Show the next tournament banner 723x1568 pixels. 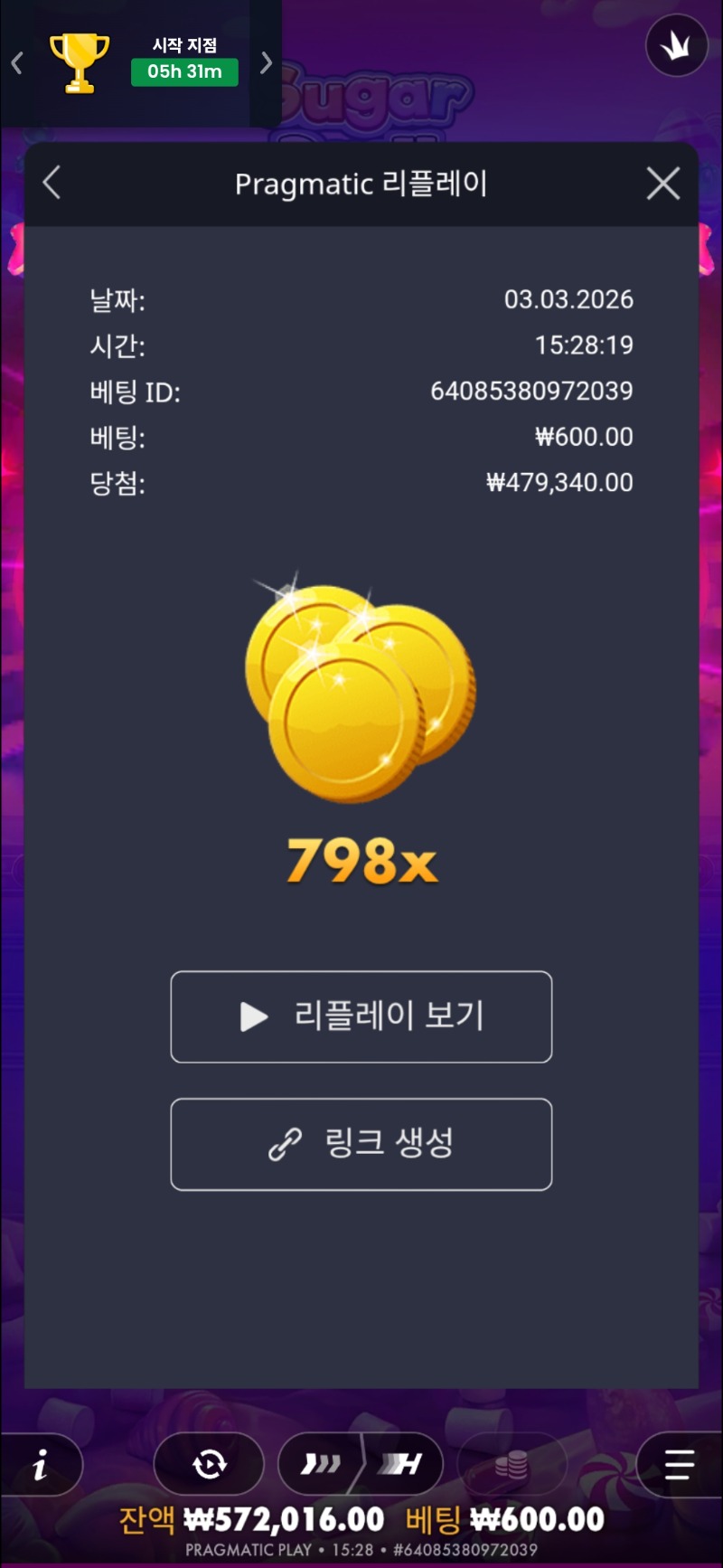266,62
